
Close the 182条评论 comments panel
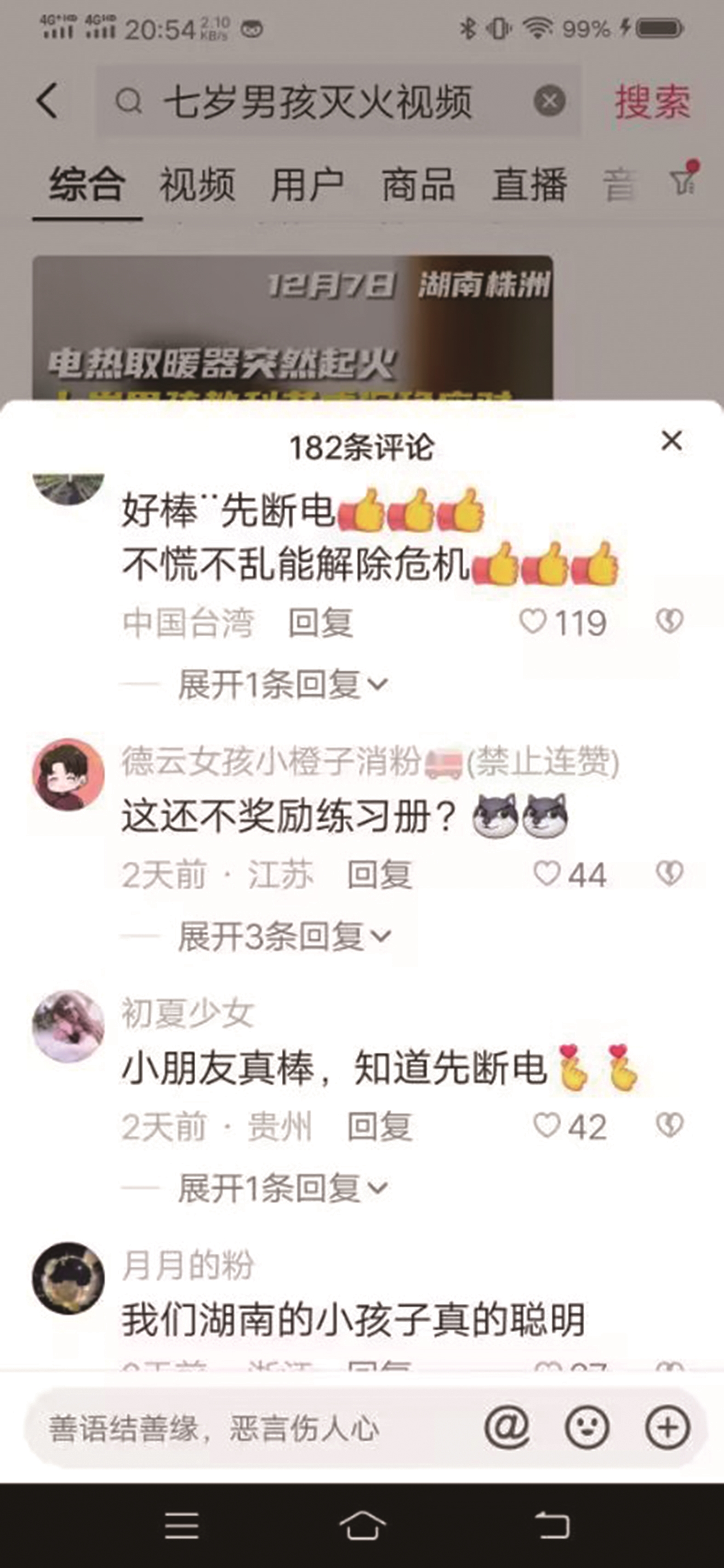click(671, 441)
